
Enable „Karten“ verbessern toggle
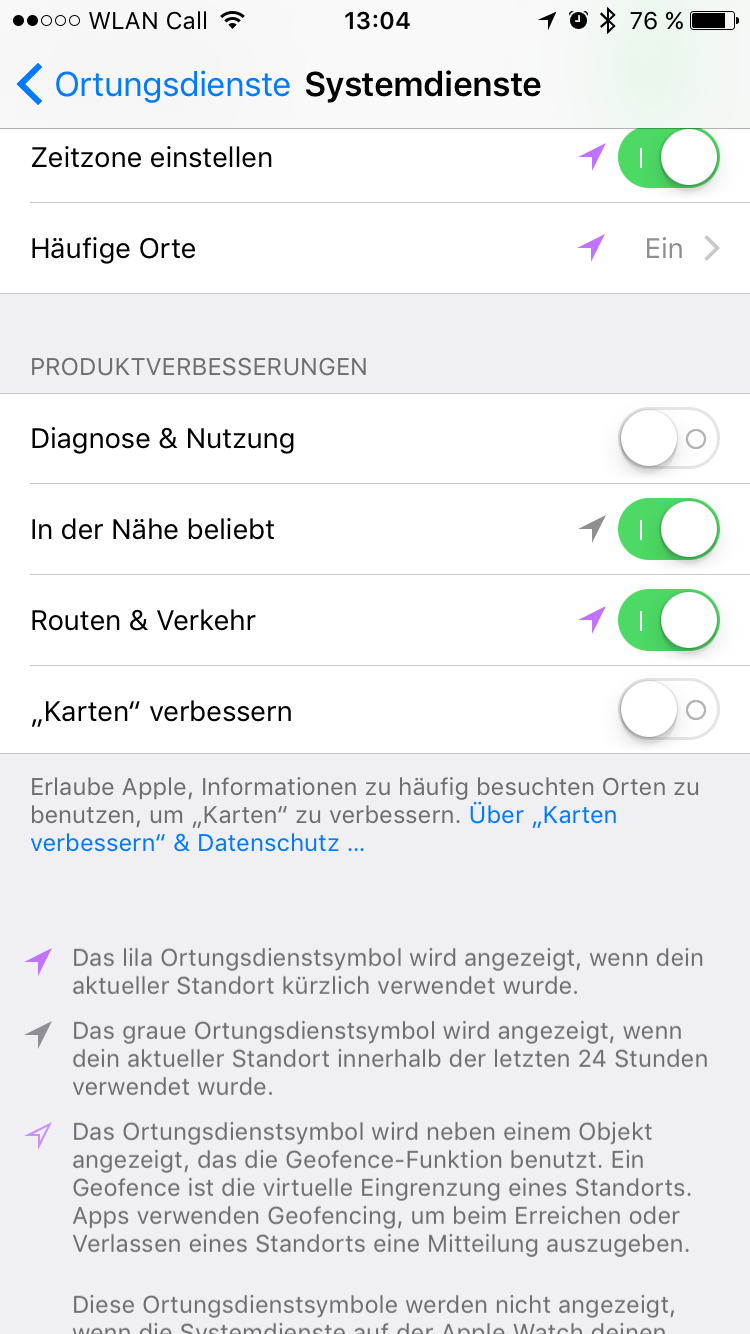pos(668,710)
